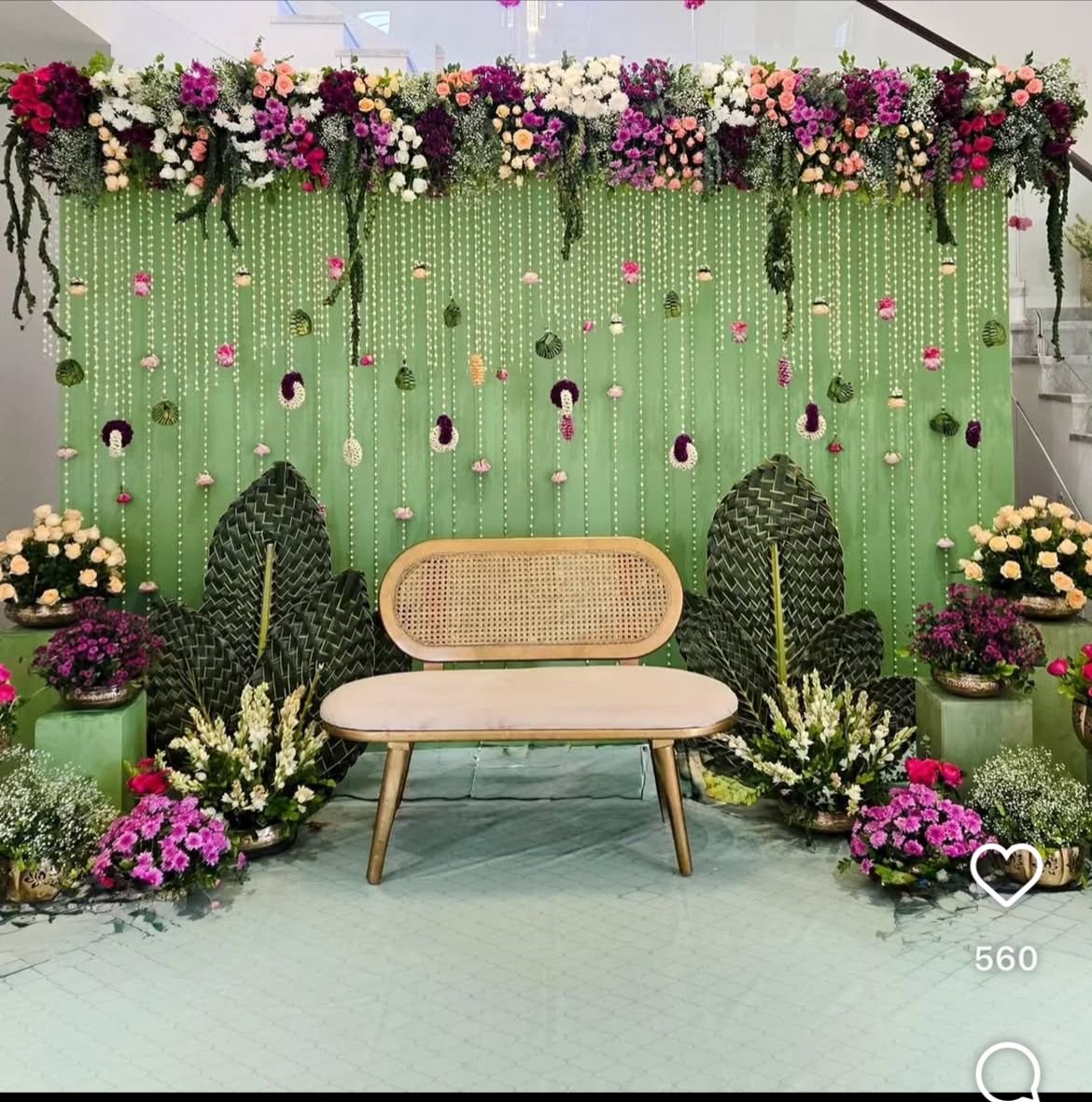Viewport: 1092px width, 1102px height.
Task: Open the comments bubble icon
Action: click(x=1007, y=1071)
